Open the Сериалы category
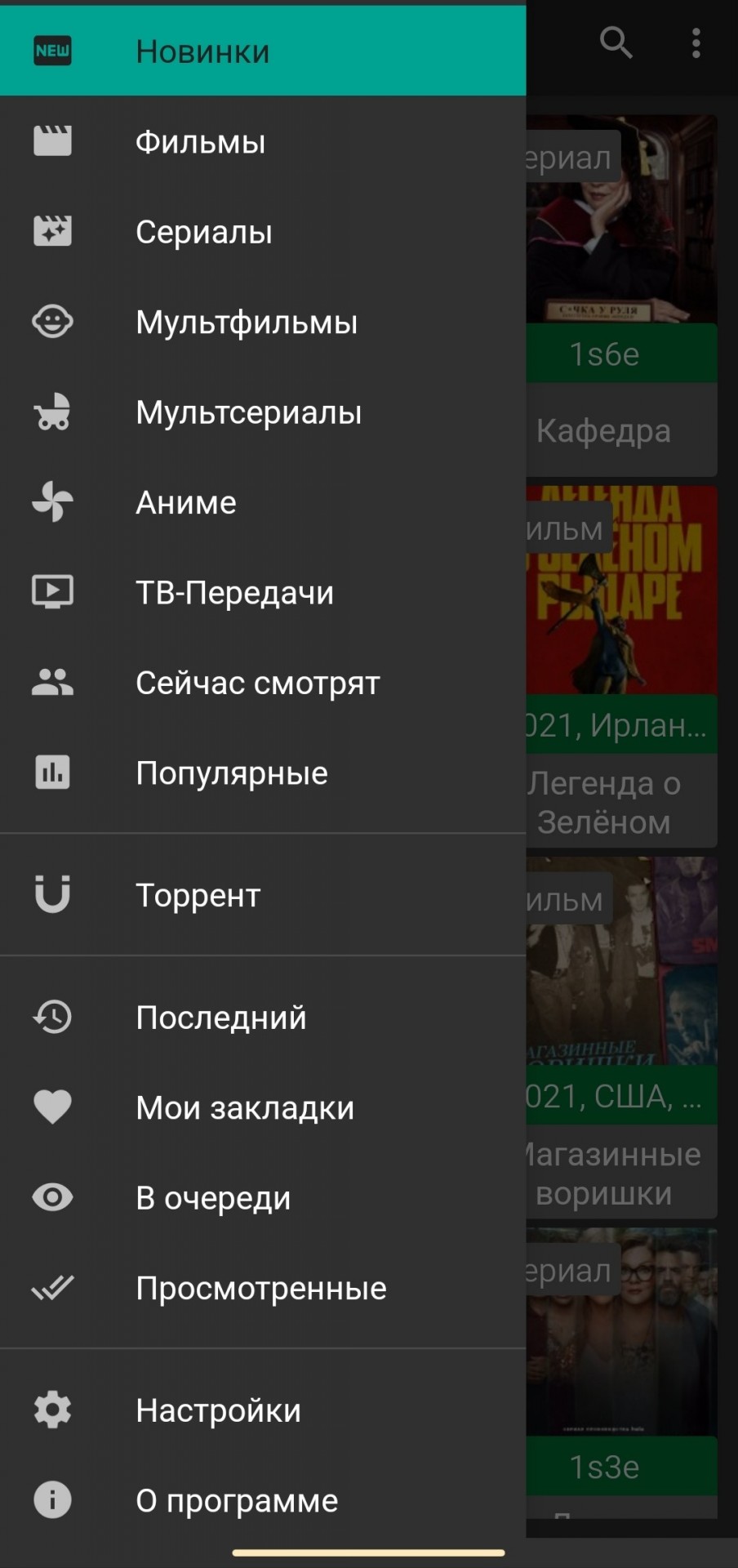This screenshot has width=738, height=1568. 204,233
